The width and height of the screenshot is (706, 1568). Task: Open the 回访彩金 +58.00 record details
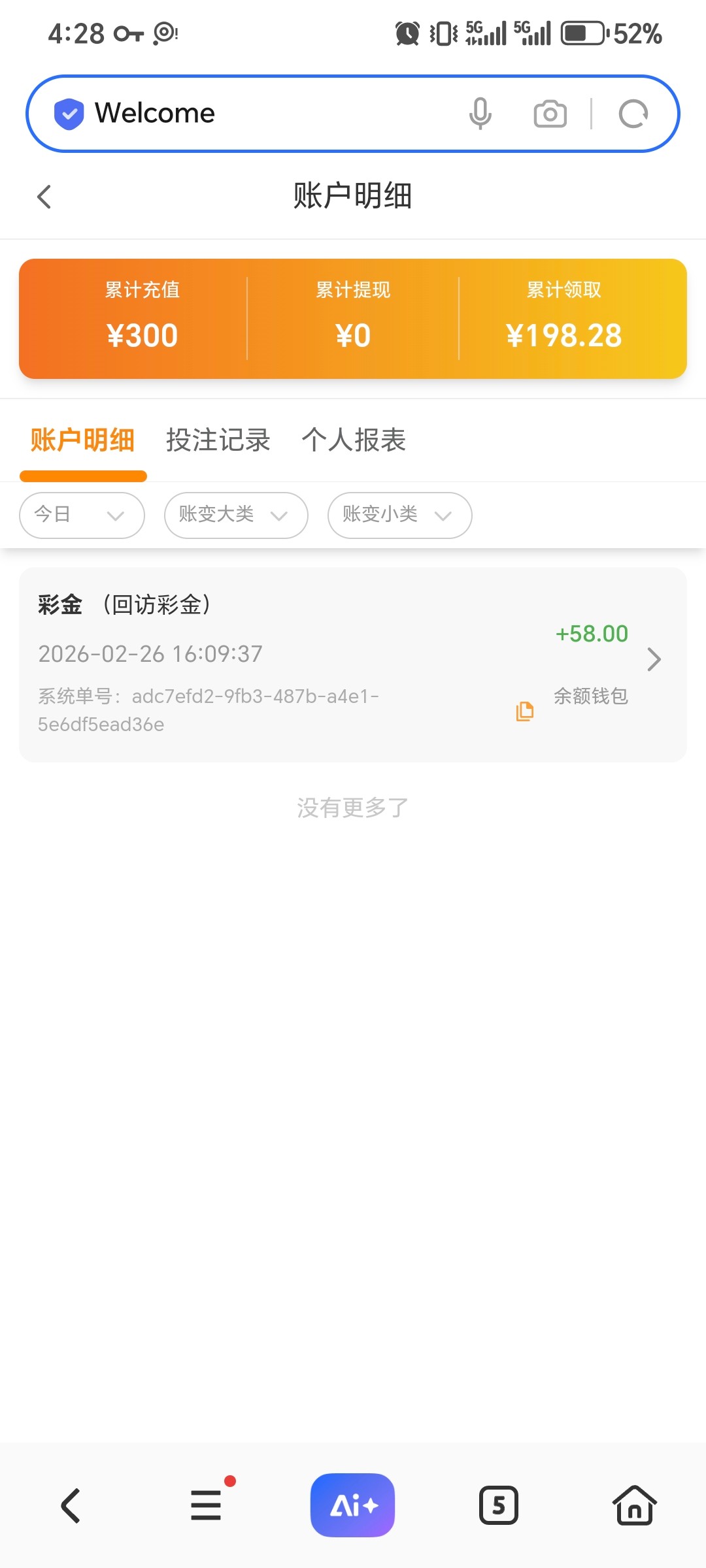(x=654, y=659)
